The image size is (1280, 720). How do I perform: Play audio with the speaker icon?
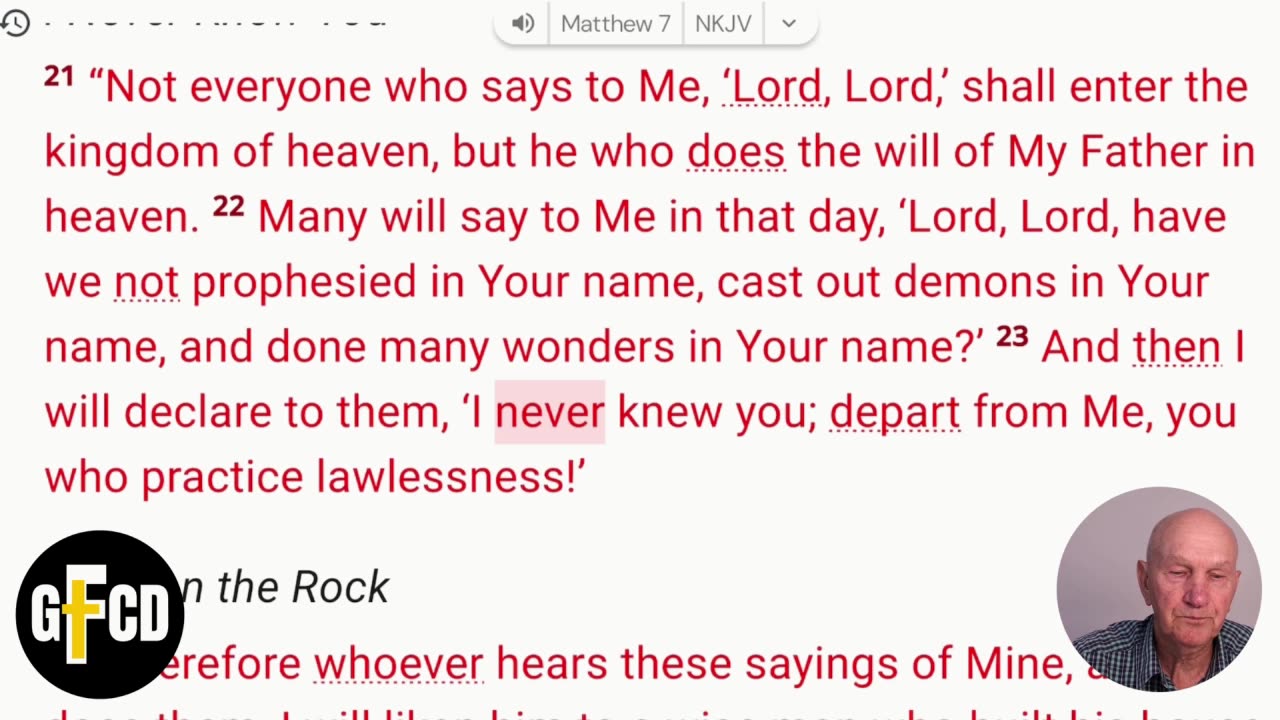coord(522,24)
